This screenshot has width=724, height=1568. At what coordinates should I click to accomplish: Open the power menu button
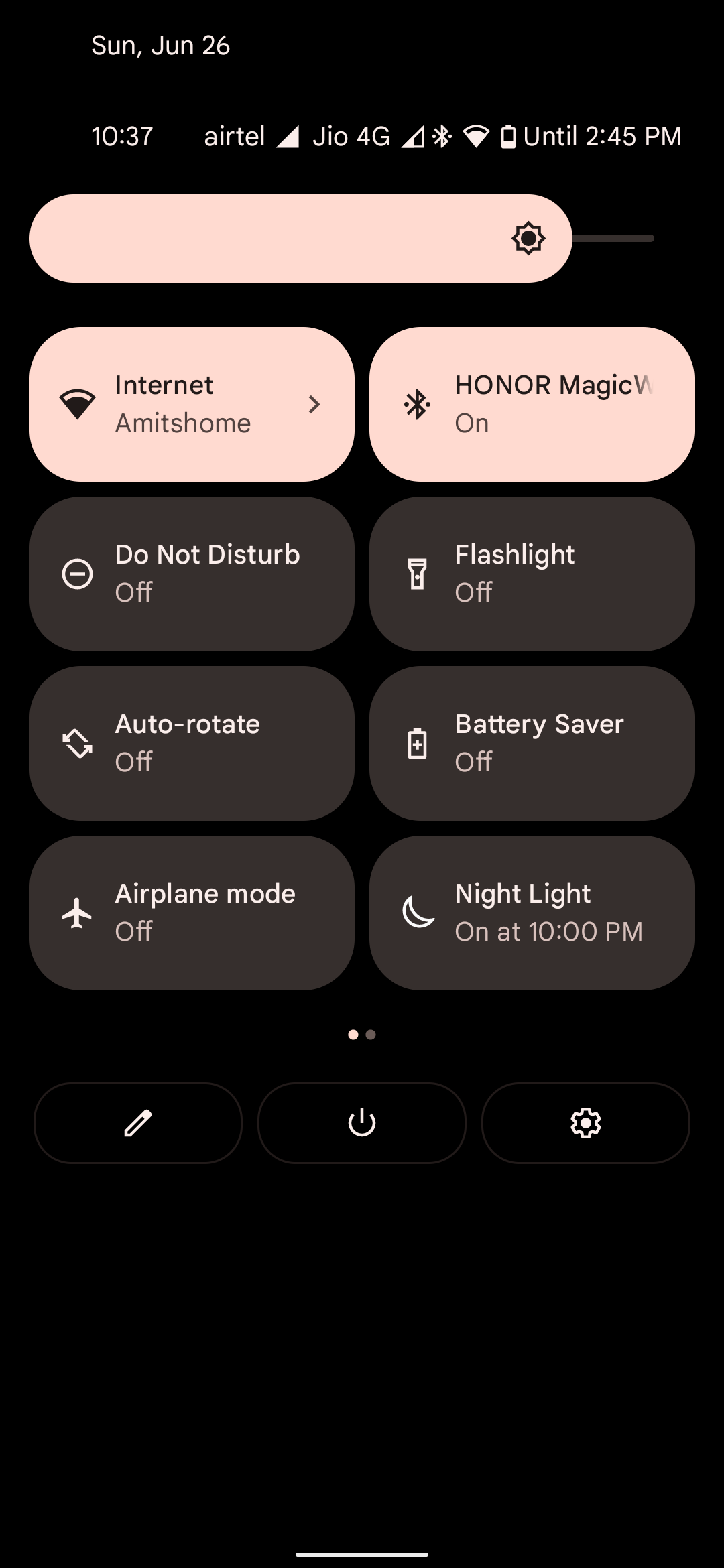[x=362, y=1123]
